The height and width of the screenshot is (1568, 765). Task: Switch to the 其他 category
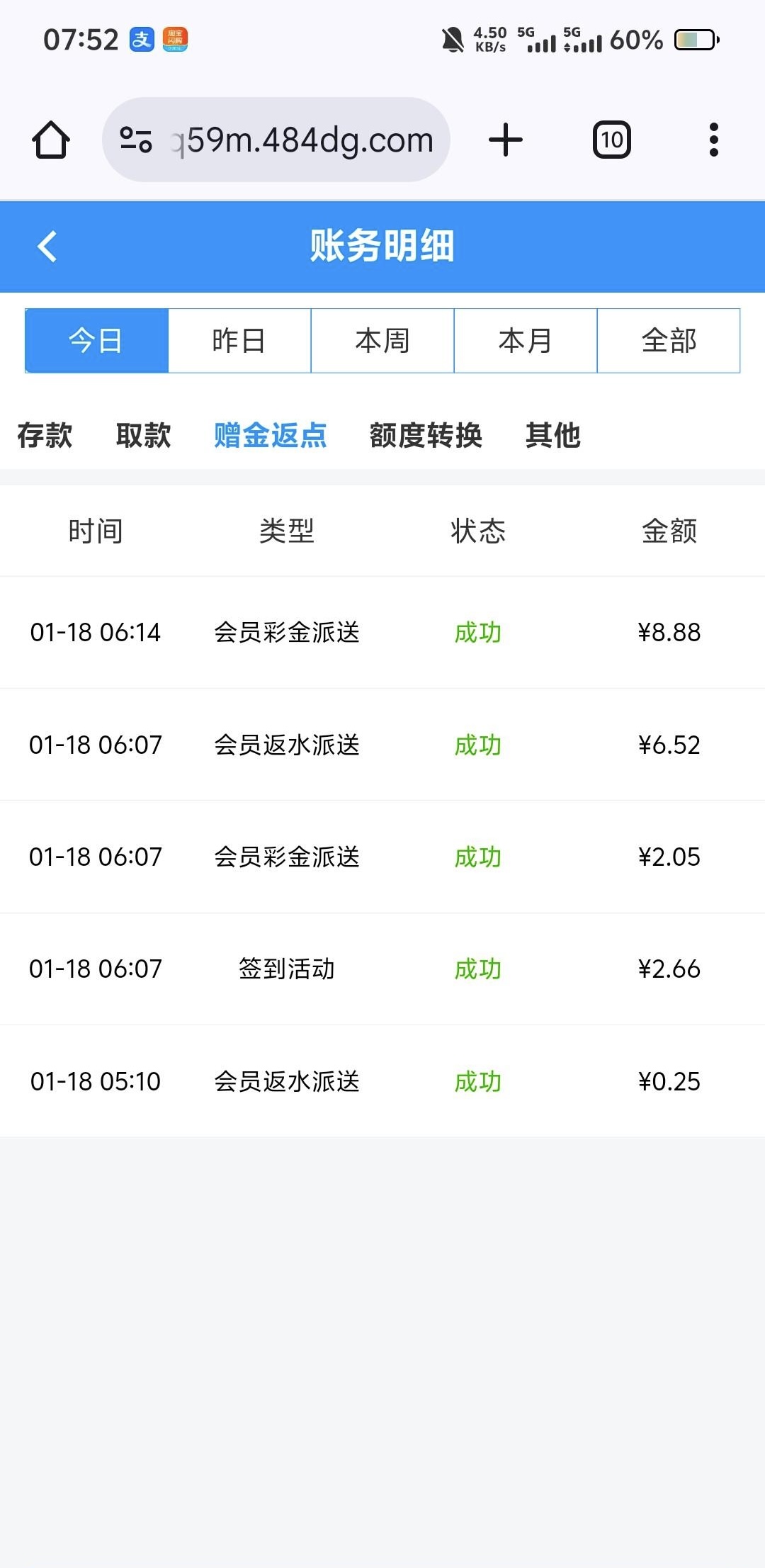click(553, 435)
